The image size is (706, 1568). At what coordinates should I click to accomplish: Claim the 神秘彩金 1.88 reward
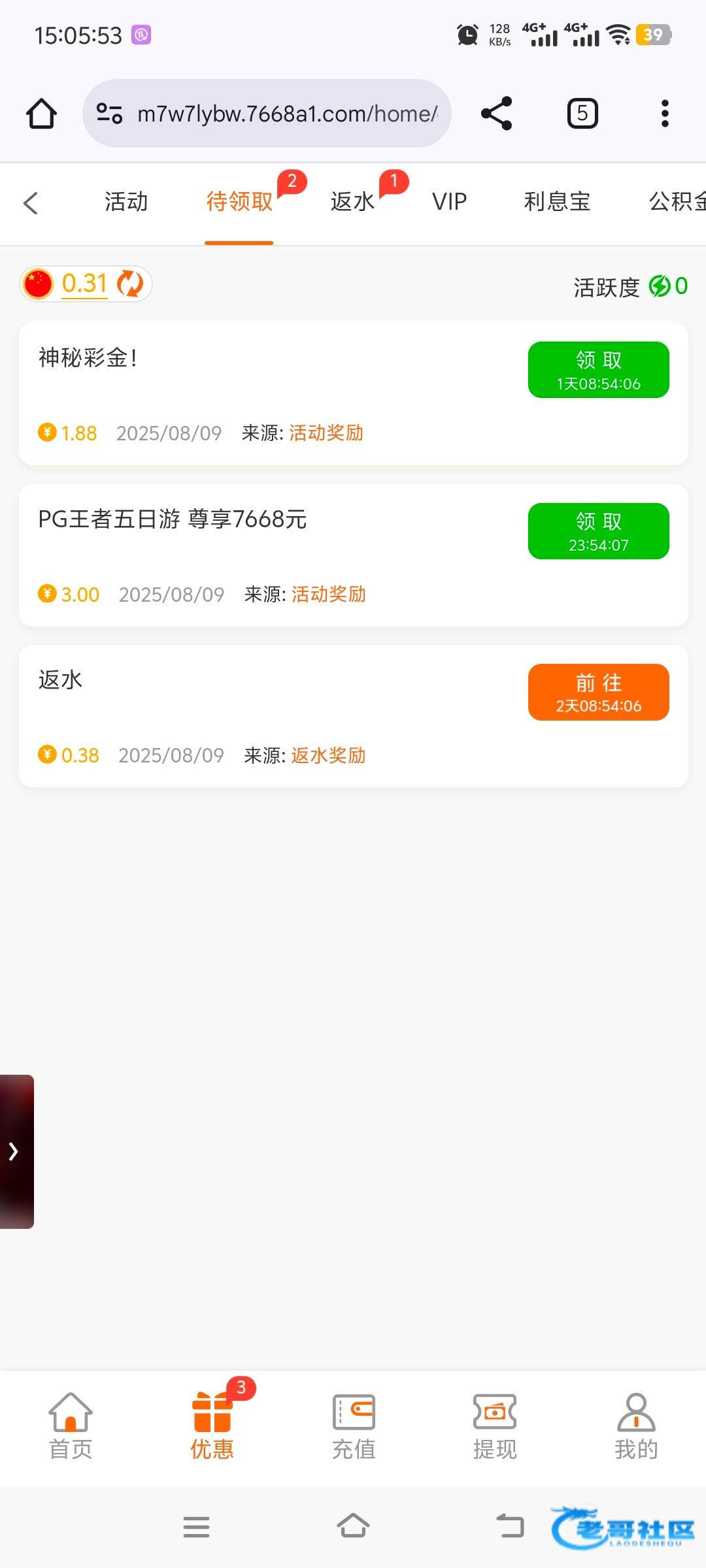tap(599, 370)
